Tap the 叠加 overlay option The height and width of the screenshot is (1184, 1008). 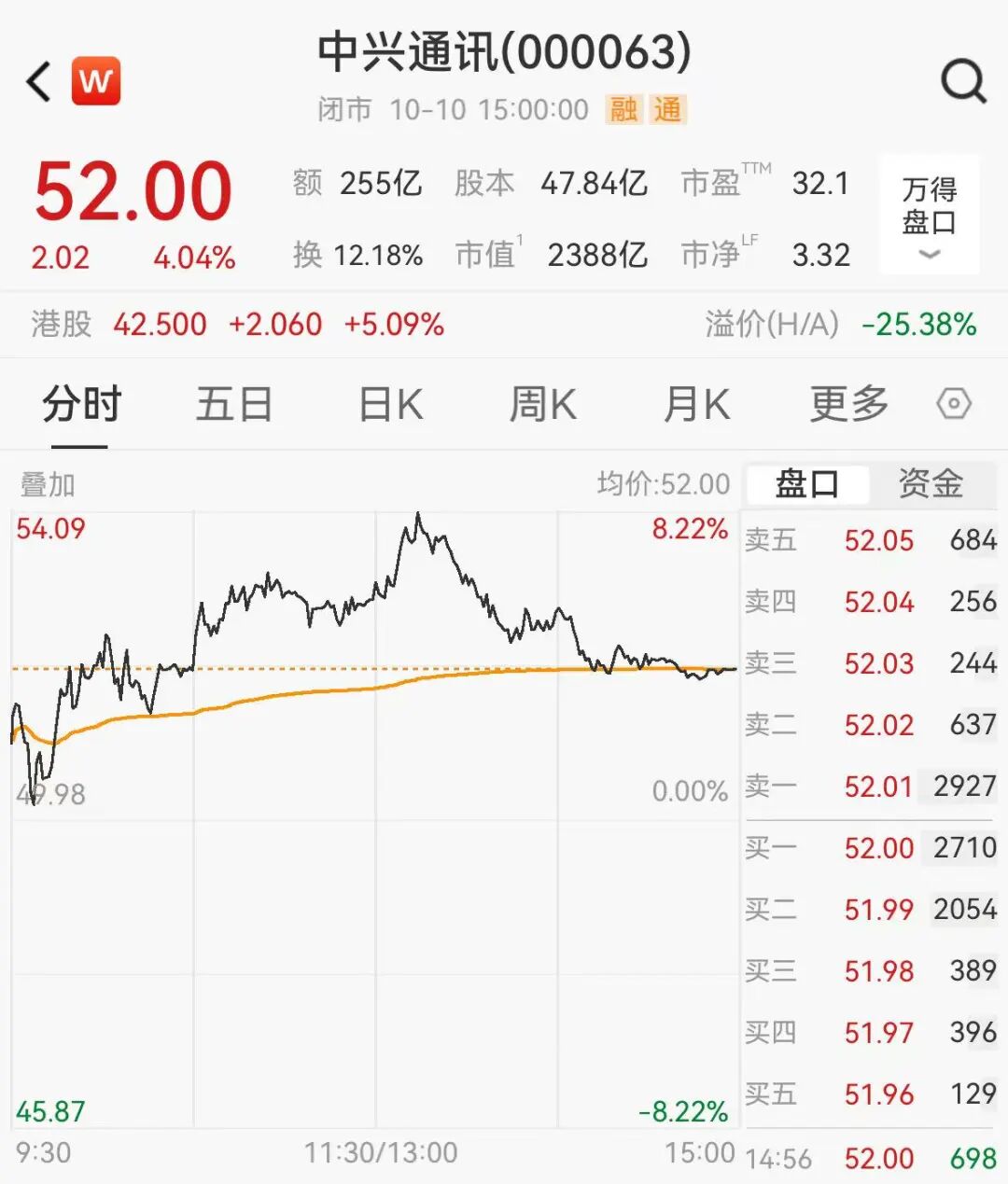(x=48, y=485)
